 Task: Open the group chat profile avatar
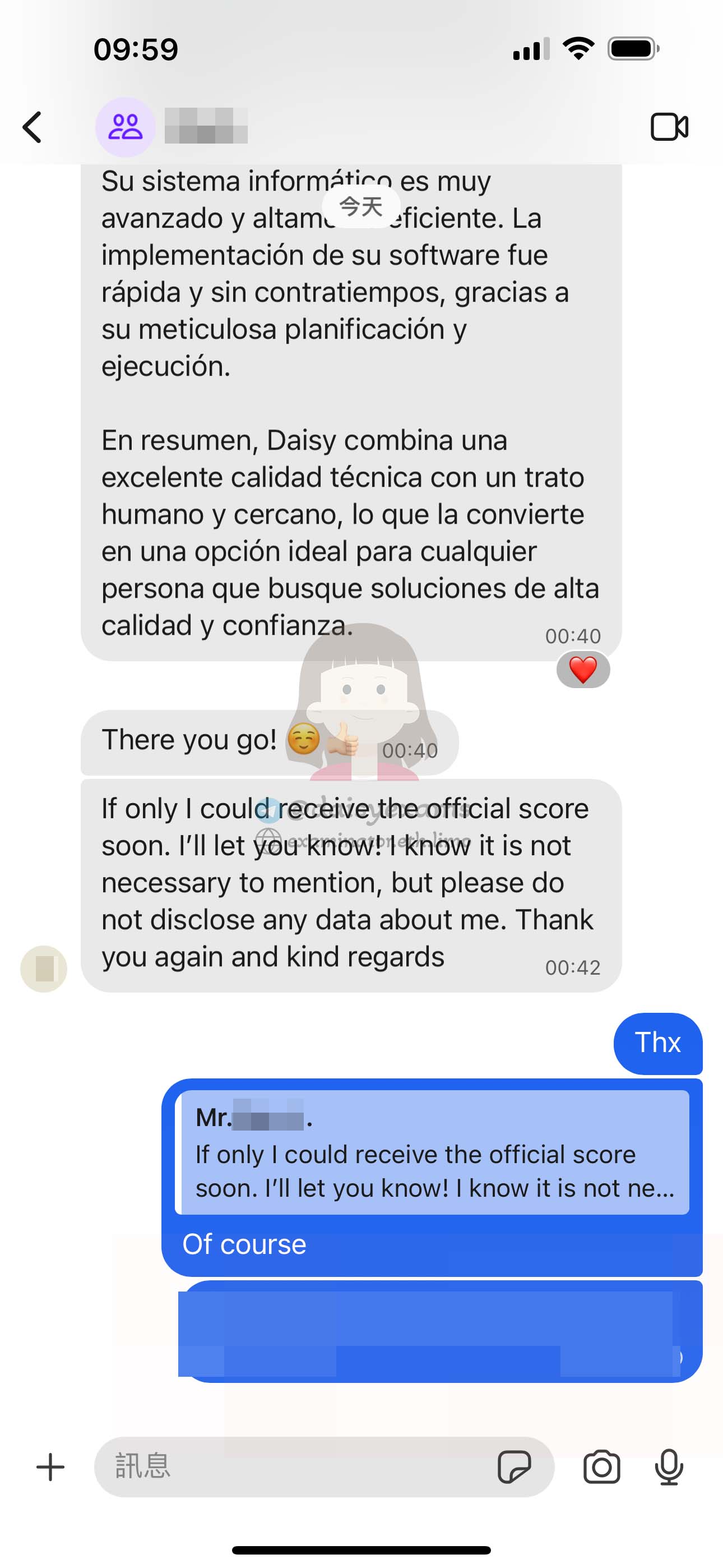[x=126, y=127]
